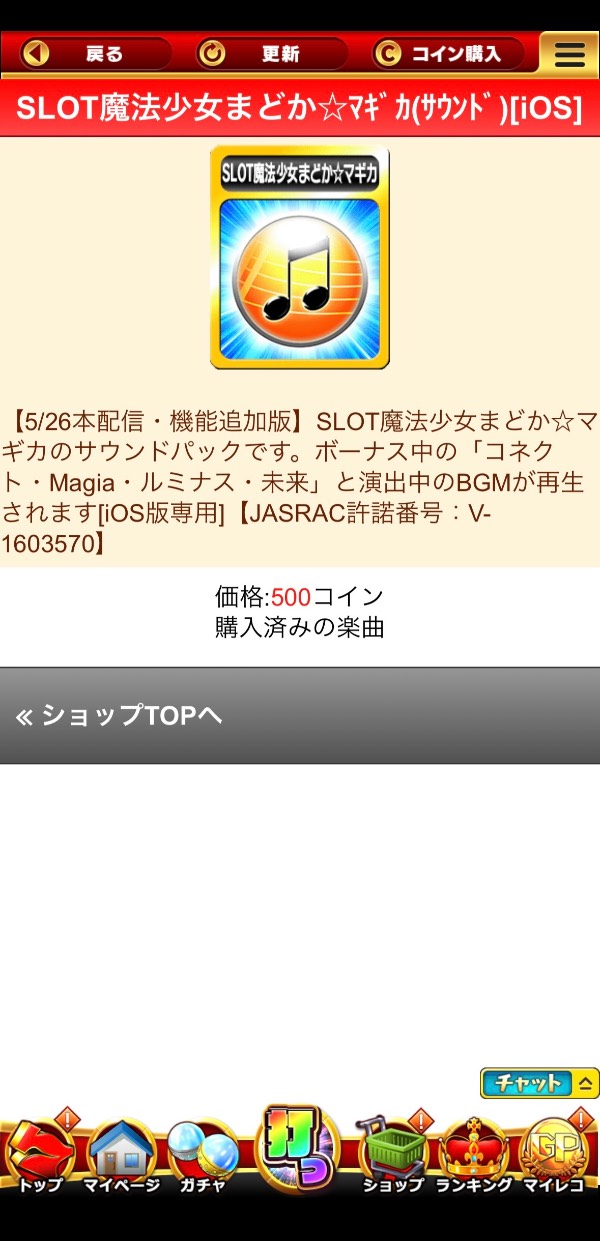600x1241 pixels.
Task: Tap the center 打つ play button
Action: [x=298, y=1150]
